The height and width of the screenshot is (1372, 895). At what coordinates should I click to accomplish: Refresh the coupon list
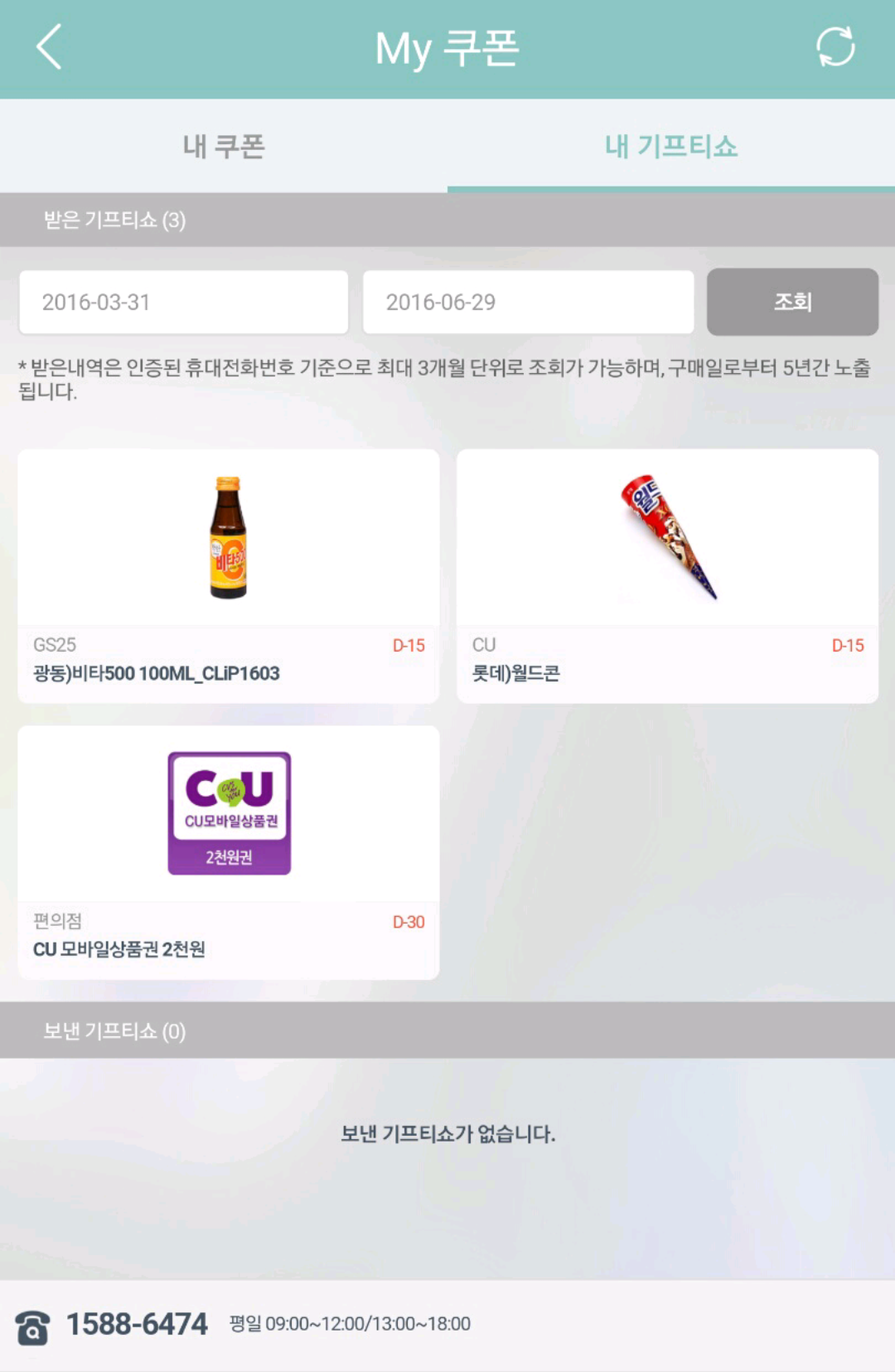pos(835,47)
